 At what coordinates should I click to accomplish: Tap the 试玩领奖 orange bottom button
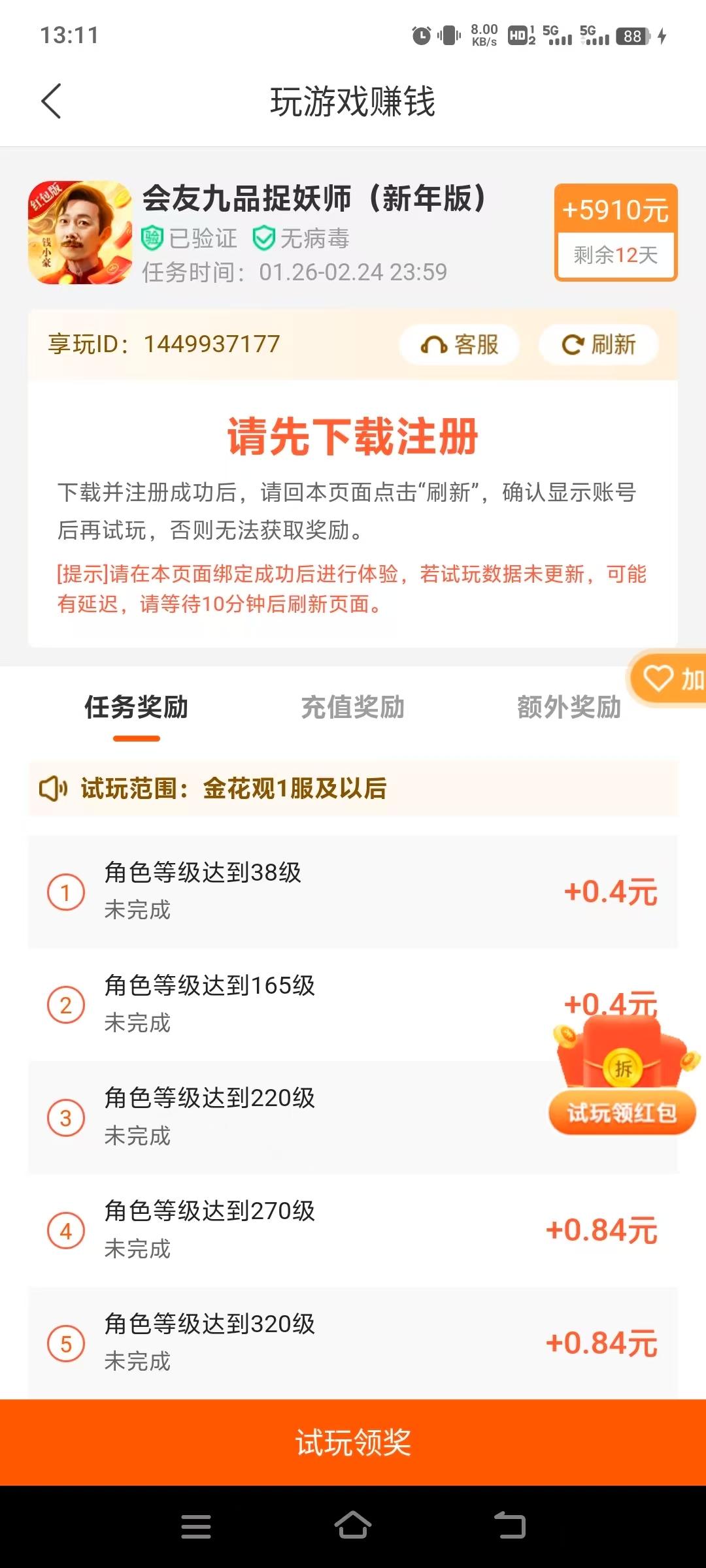[x=353, y=1442]
